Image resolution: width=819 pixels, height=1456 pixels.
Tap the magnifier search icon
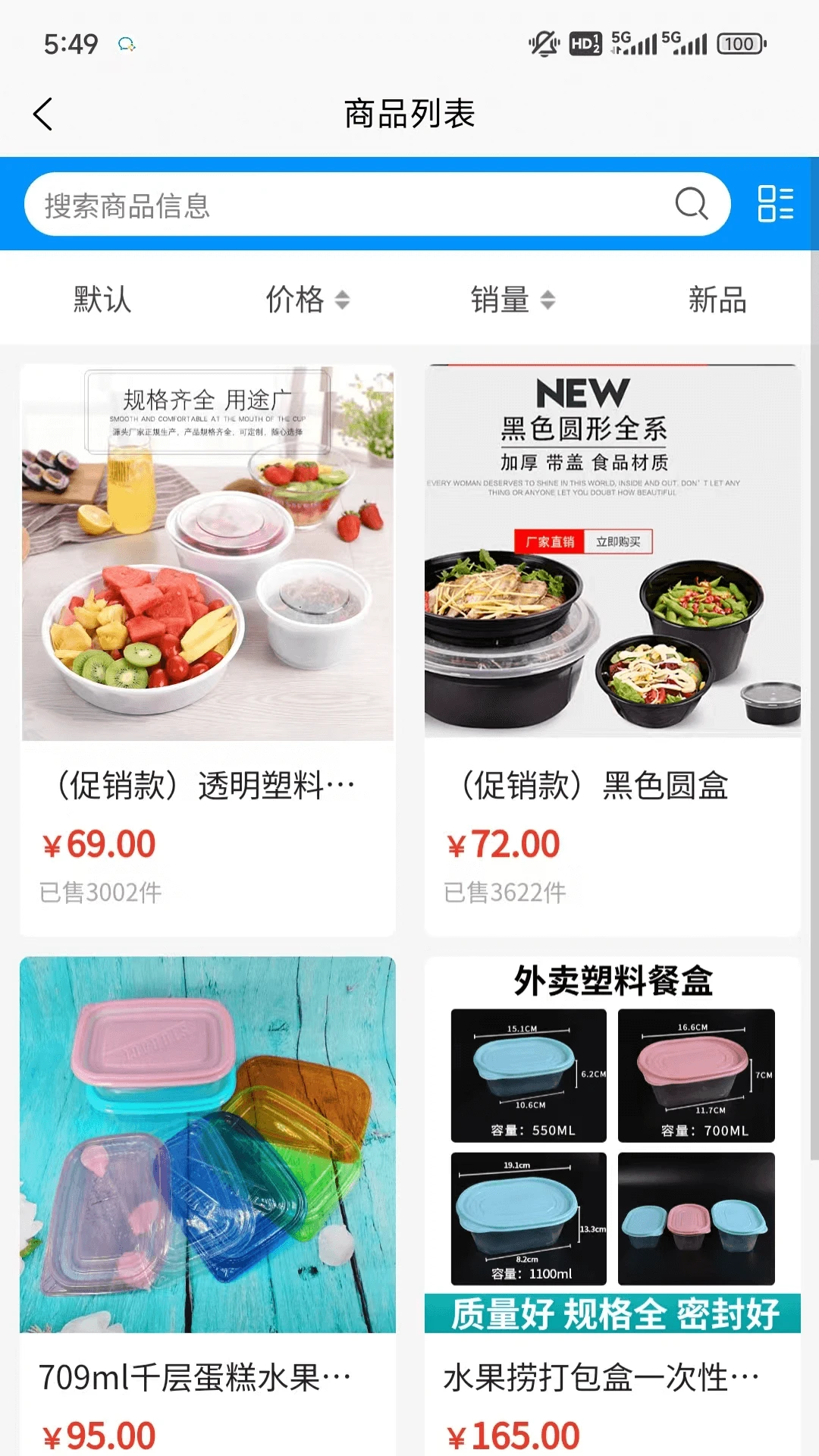tap(691, 204)
